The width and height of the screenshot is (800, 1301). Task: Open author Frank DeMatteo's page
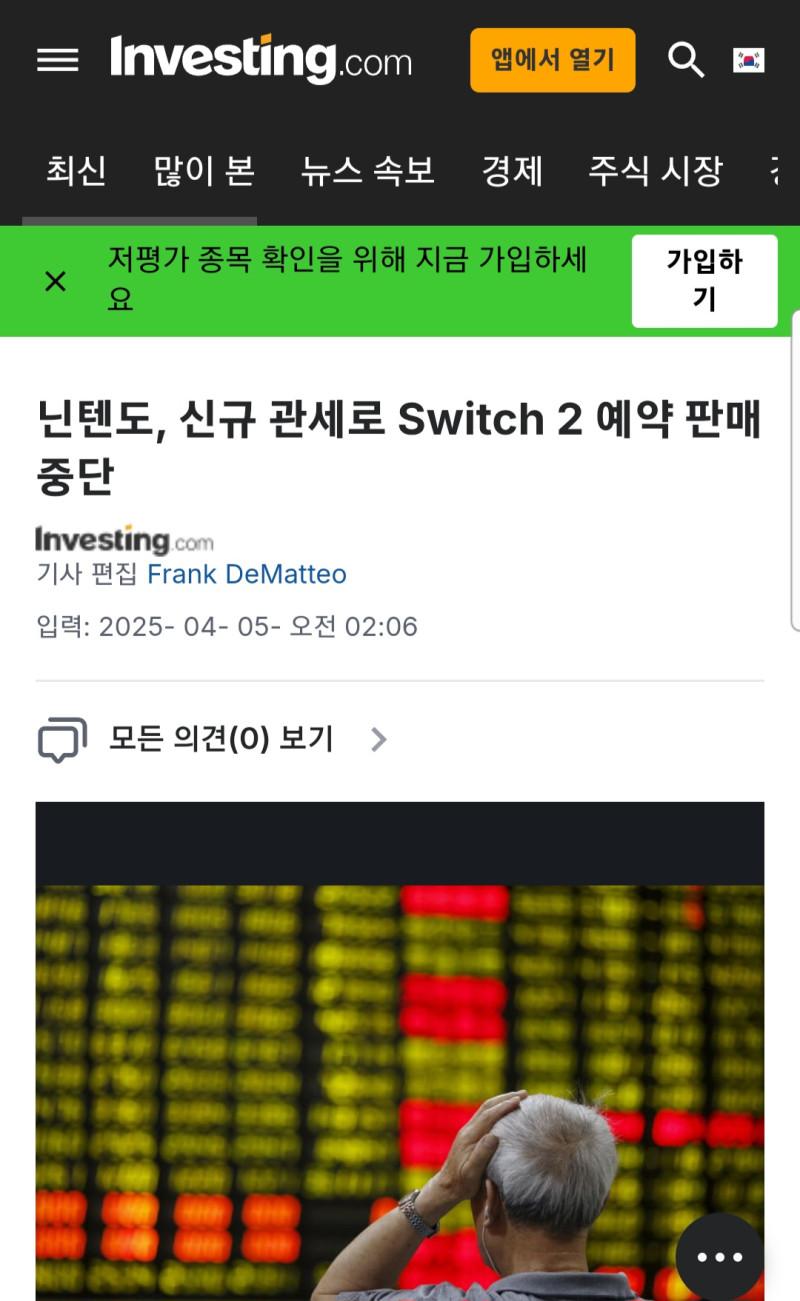[x=246, y=574]
